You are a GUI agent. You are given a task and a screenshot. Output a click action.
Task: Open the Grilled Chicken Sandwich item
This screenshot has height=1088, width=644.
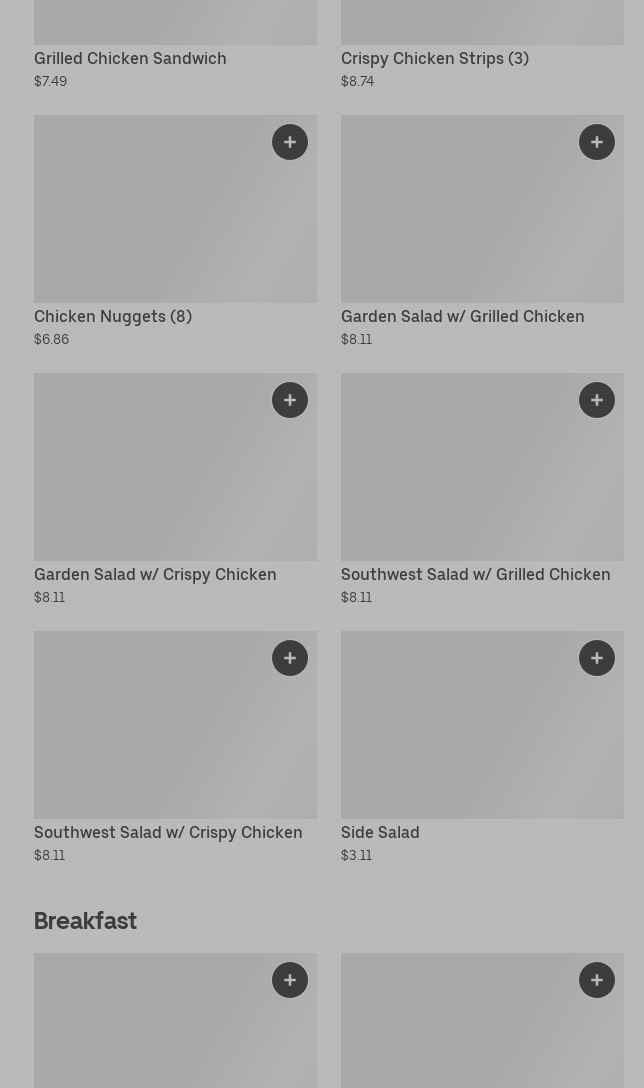pos(130,58)
